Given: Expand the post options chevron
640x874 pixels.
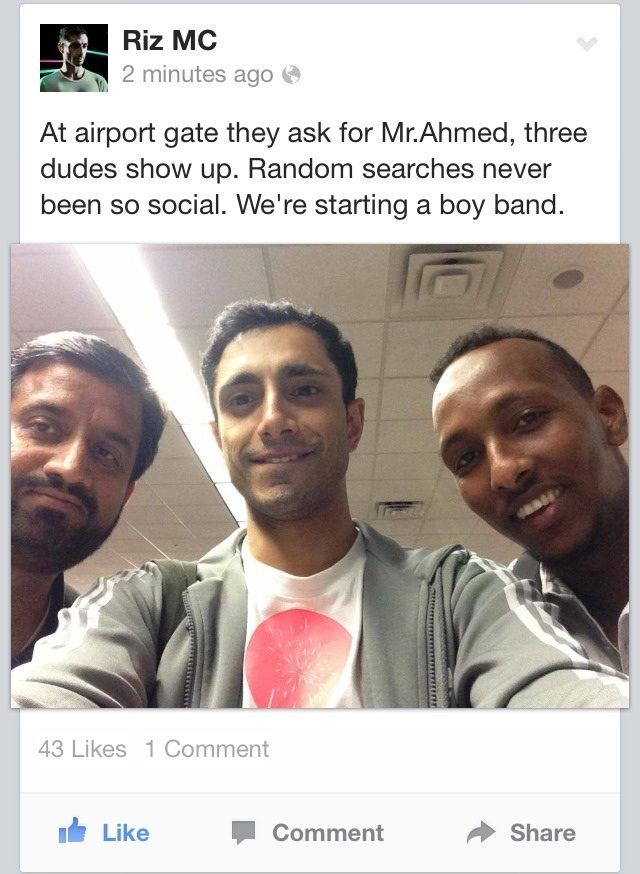Looking at the screenshot, I should point(587,44).
